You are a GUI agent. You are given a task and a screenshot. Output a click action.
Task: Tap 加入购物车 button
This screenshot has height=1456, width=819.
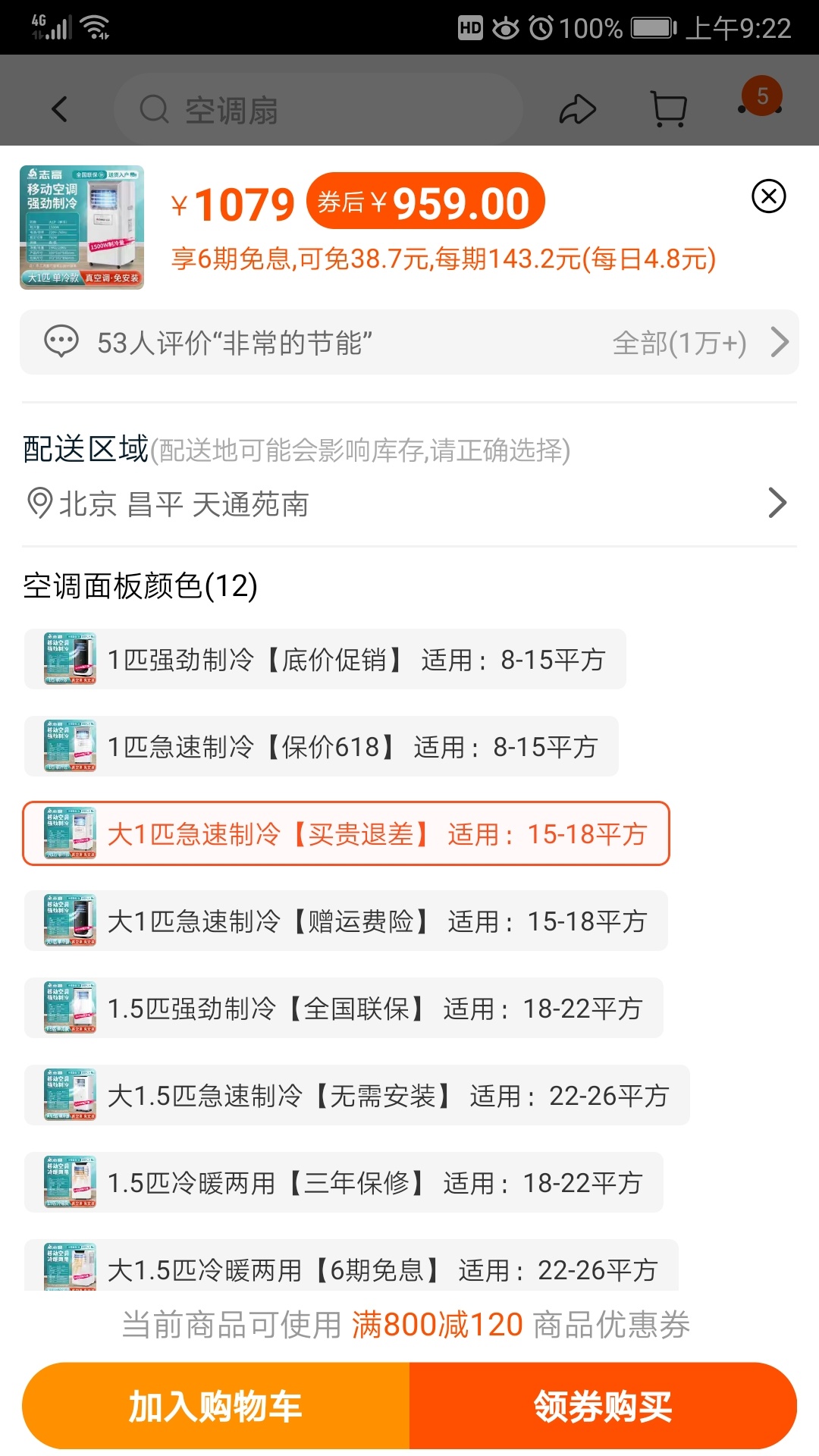pos(216,1406)
